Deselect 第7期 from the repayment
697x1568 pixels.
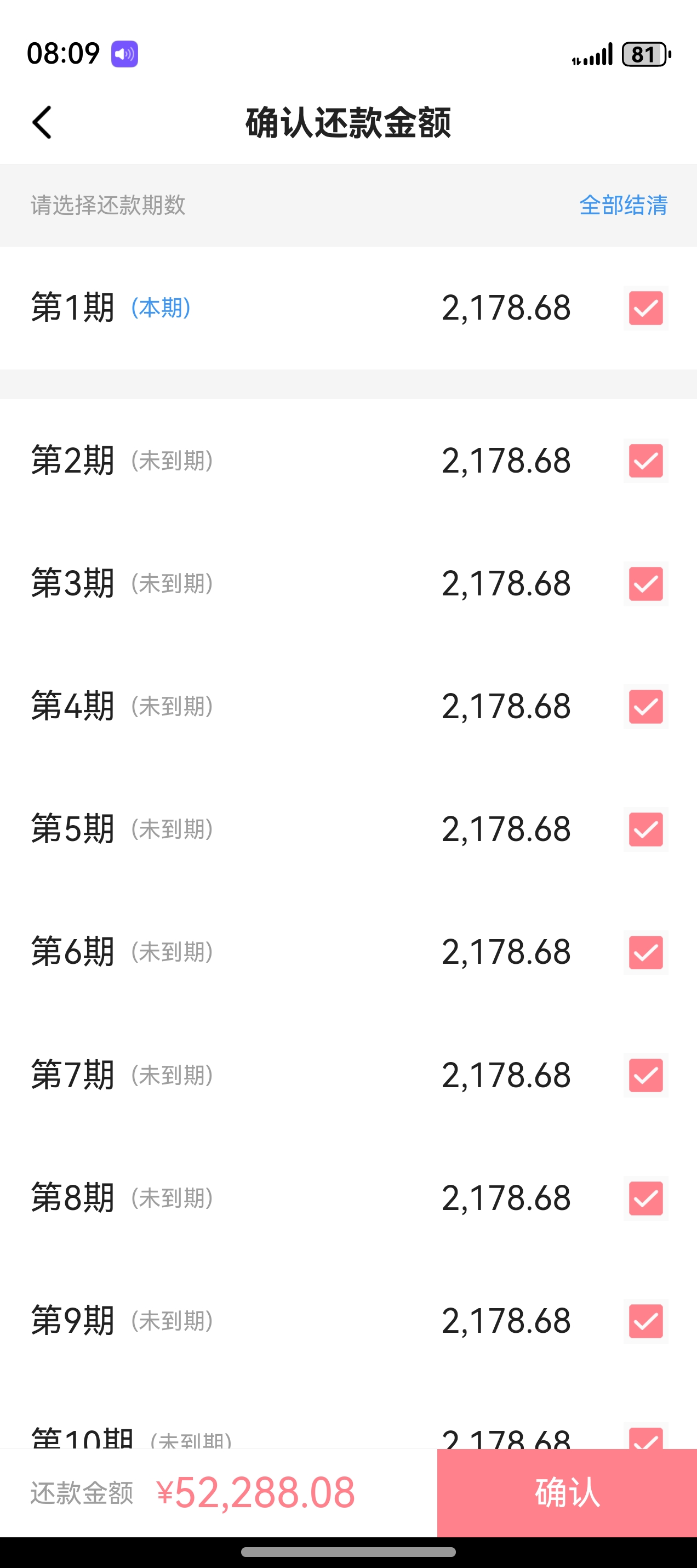point(645,1076)
